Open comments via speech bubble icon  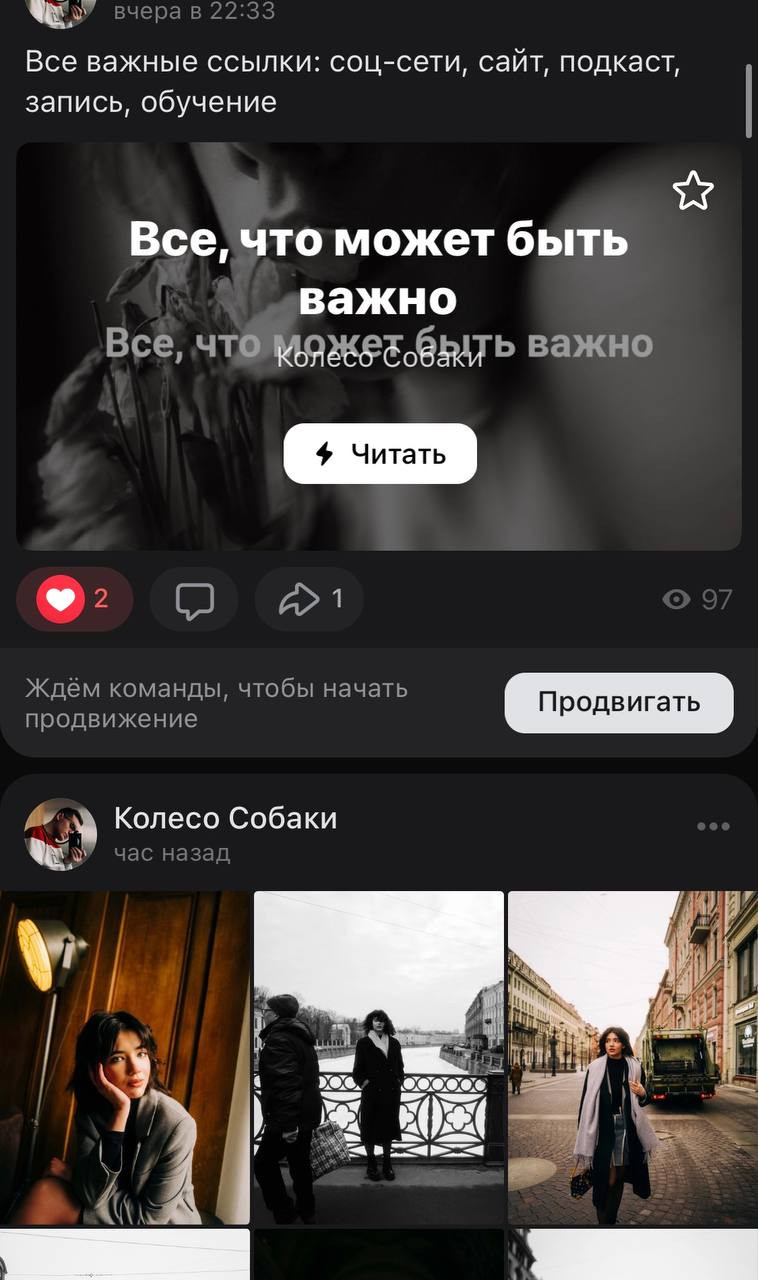[x=193, y=599]
